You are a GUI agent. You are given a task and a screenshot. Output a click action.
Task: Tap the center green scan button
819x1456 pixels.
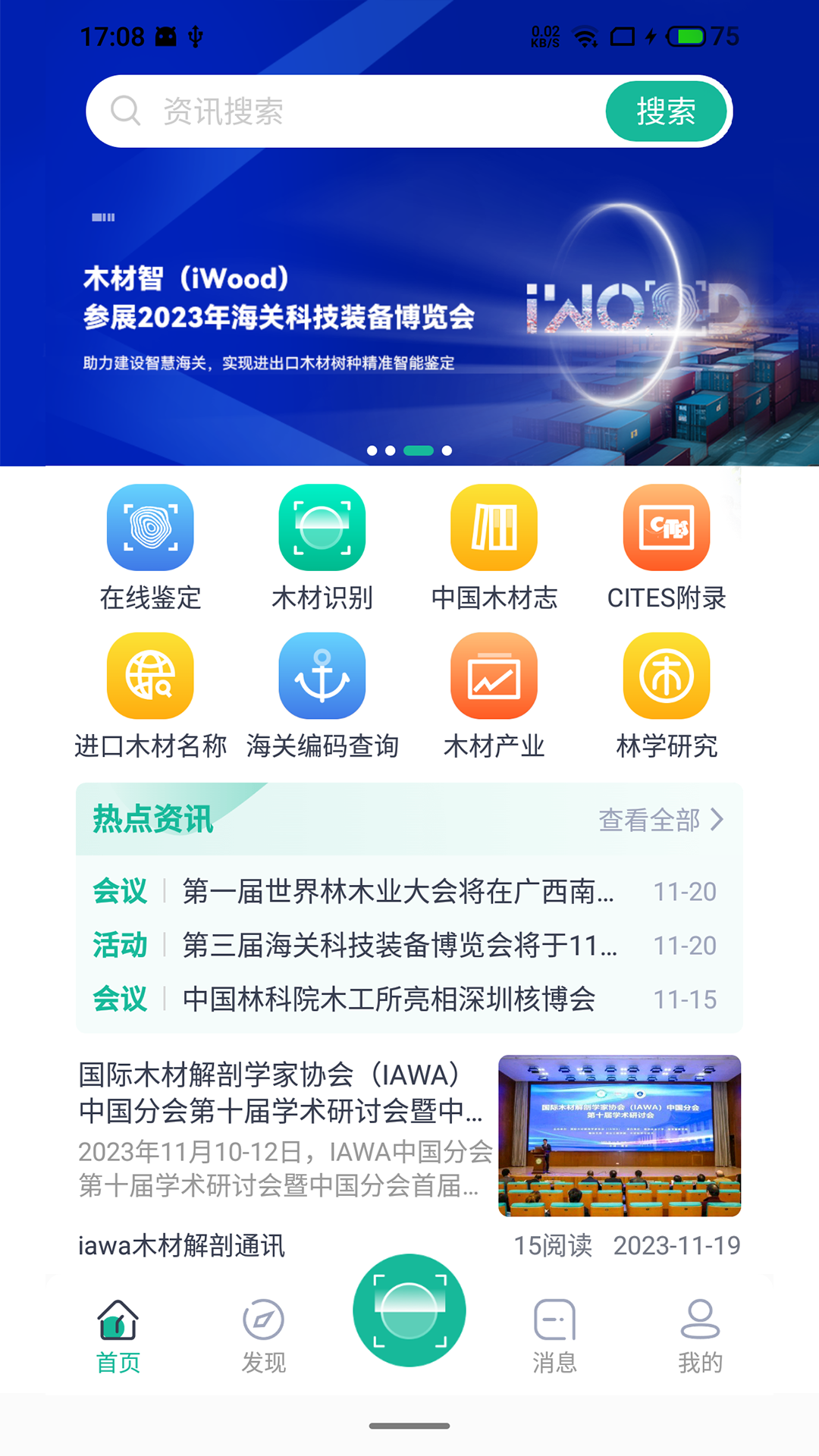coord(409,1310)
